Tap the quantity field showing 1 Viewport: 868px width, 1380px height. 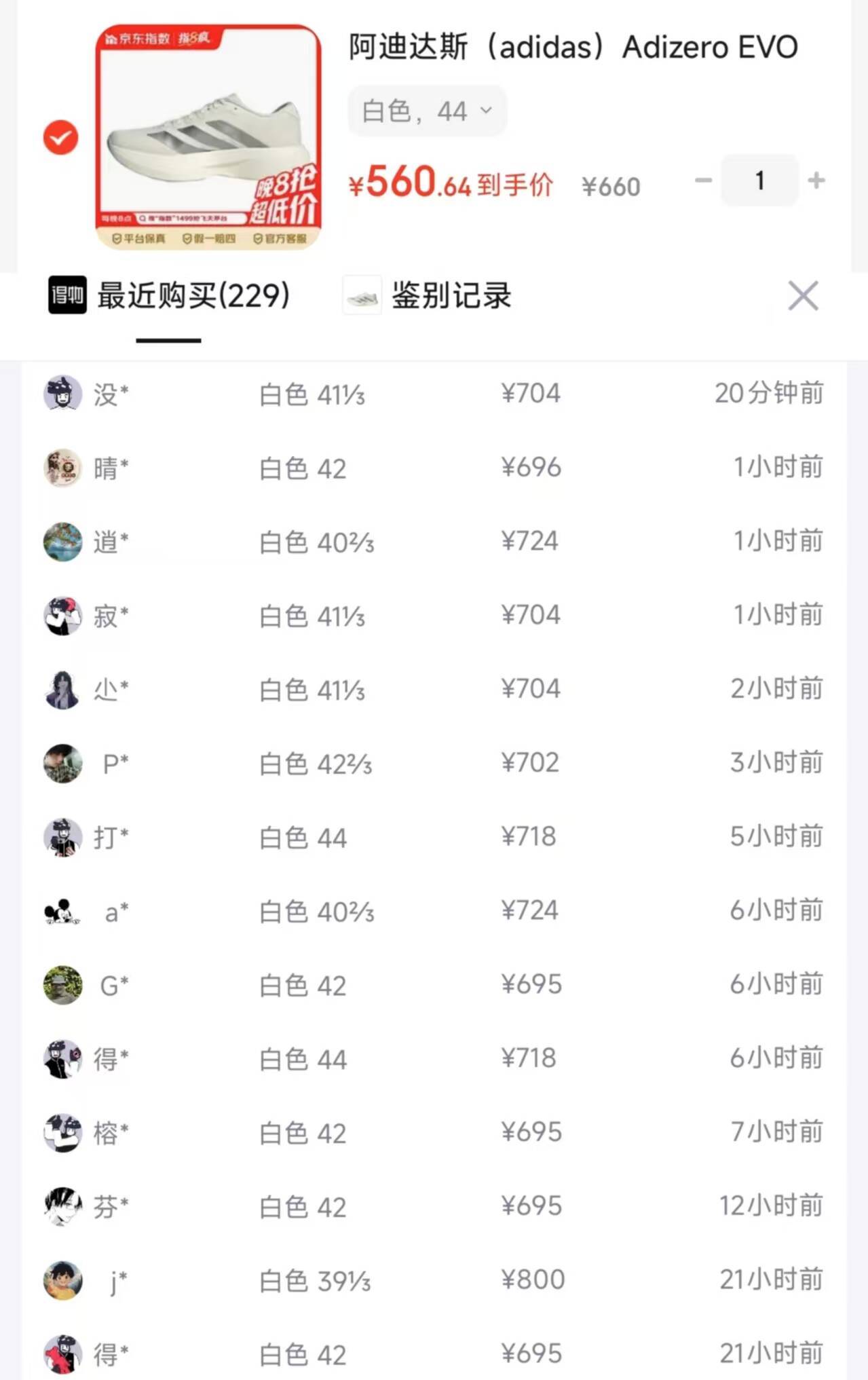pyautogui.click(x=759, y=181)
